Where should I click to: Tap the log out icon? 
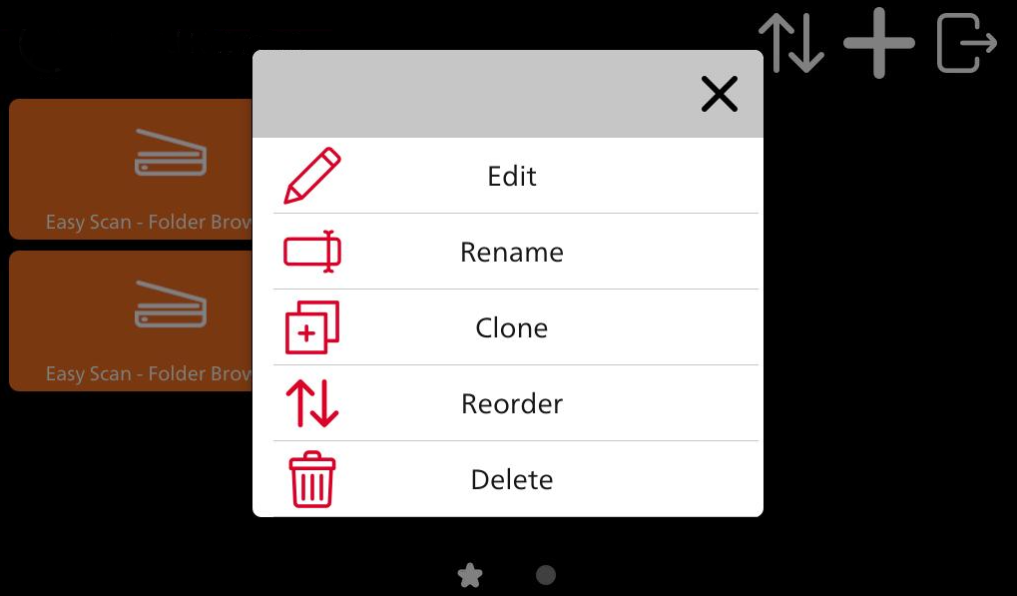[966, 43]
